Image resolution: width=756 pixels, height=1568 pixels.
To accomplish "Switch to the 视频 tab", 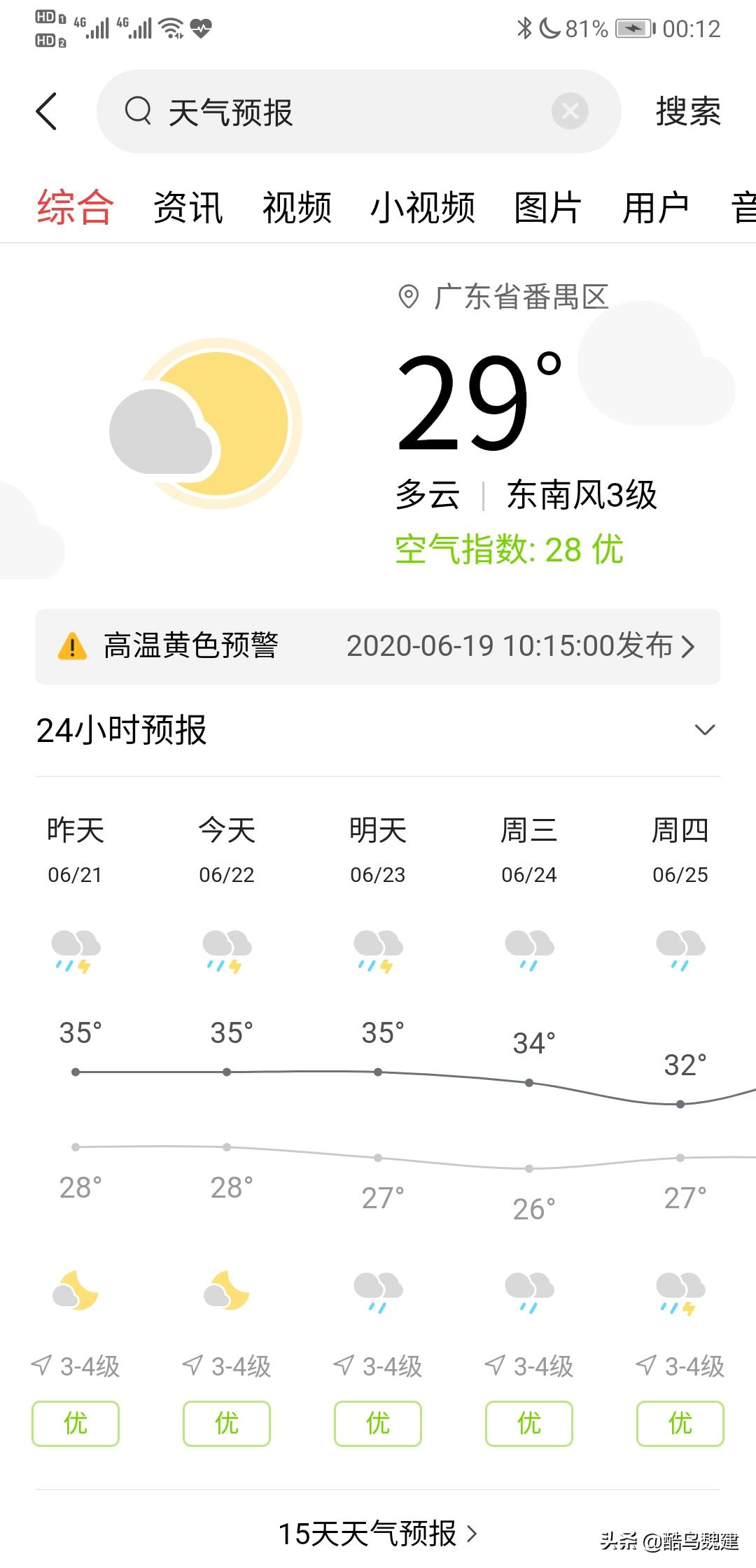I will pos(297,206).
